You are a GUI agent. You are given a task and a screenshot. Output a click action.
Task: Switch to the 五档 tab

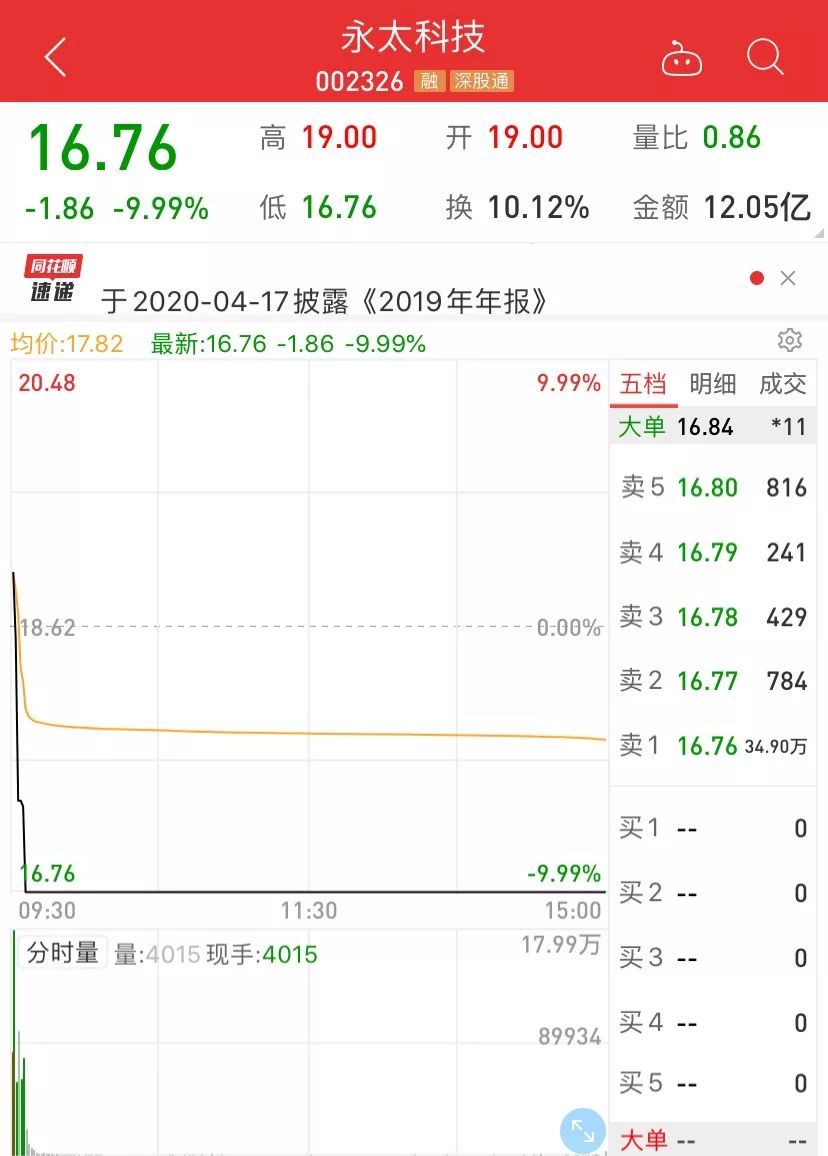pos(642,384)
